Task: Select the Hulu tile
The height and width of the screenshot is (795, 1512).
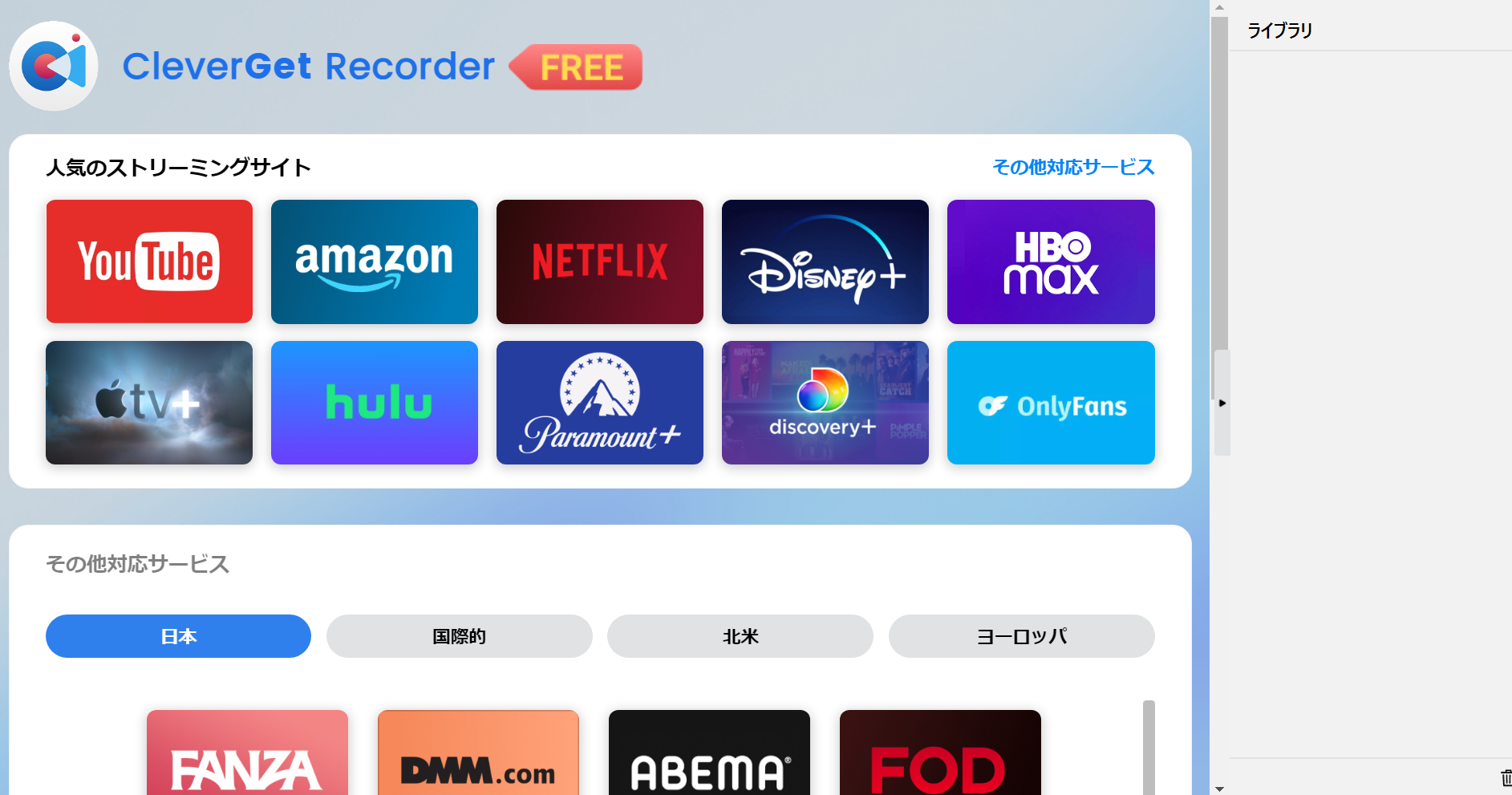Action: (374, 403)
